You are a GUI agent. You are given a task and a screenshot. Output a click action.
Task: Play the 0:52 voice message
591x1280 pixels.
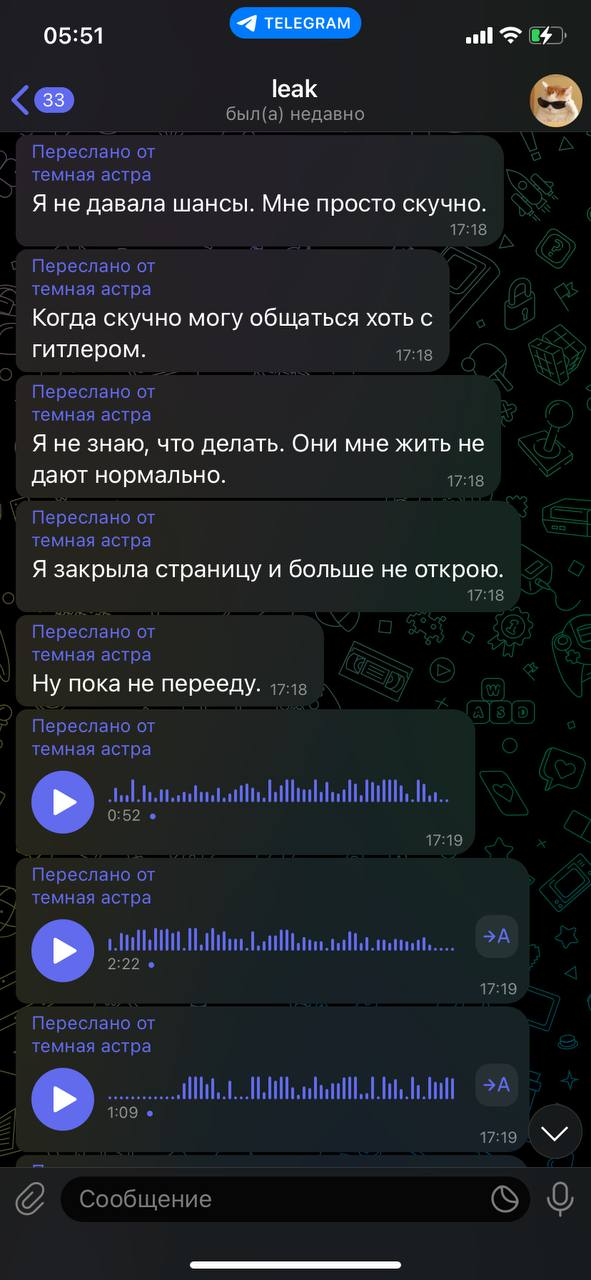(x=63, y=802)
